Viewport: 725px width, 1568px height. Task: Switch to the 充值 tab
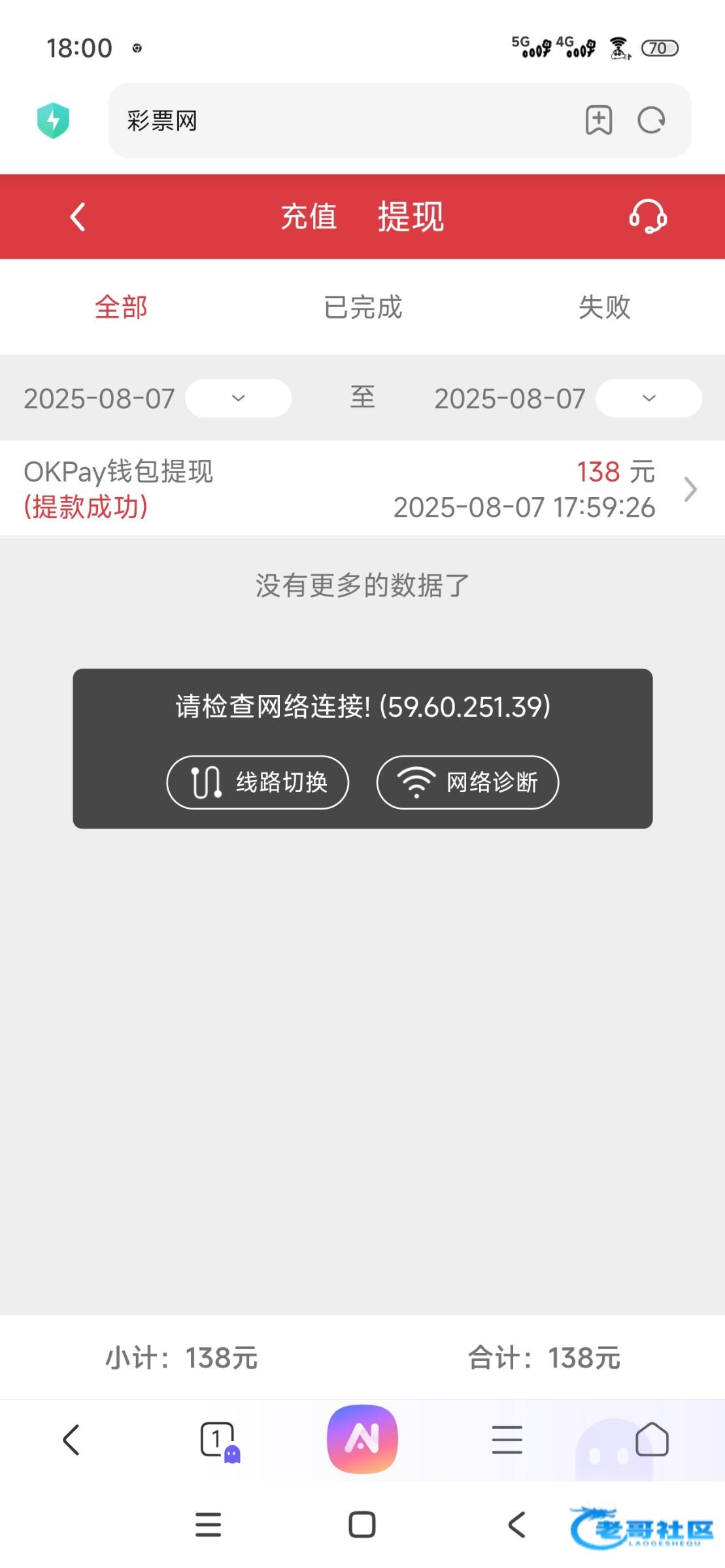(309, 217)
